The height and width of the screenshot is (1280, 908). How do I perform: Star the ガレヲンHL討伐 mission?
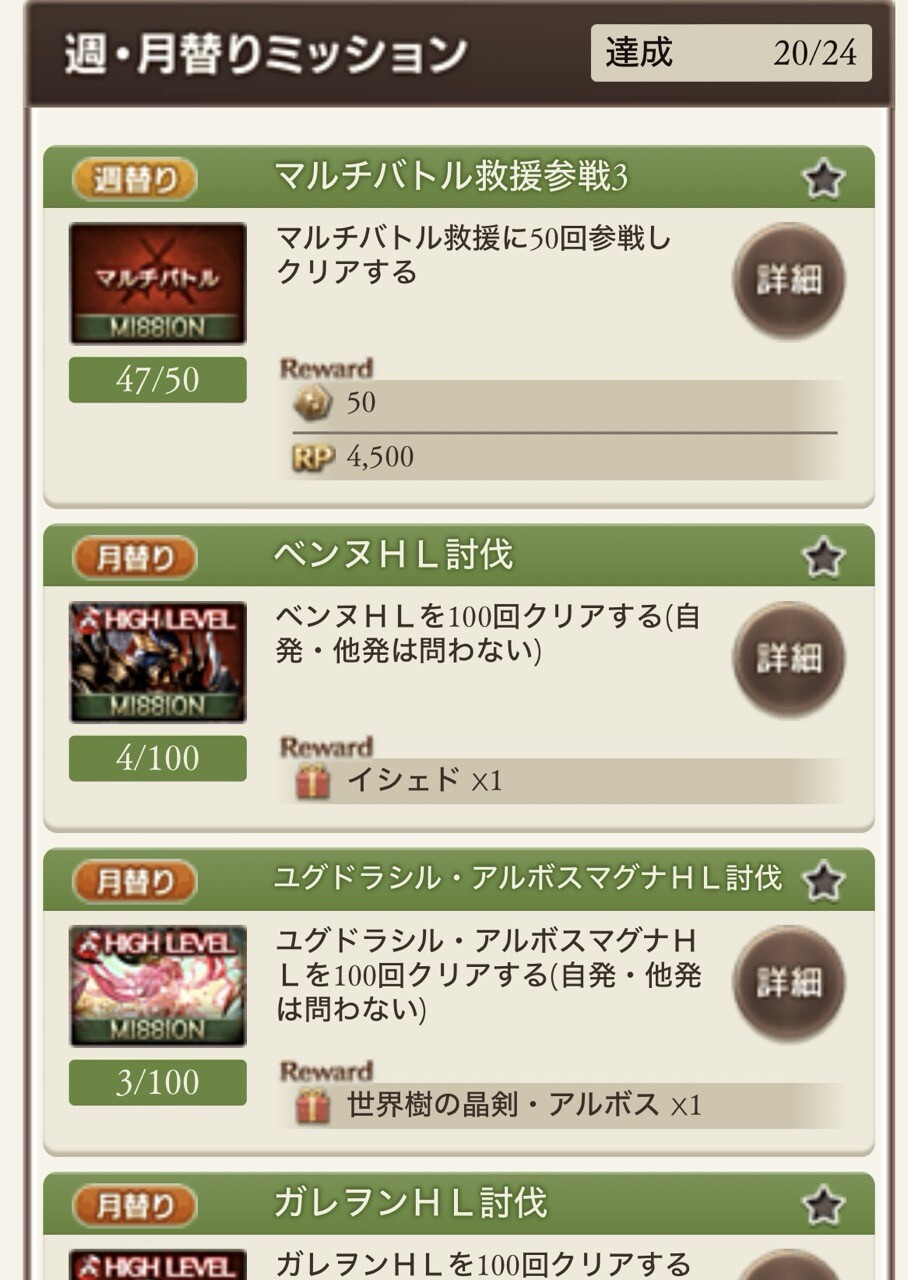(823, 1206)
